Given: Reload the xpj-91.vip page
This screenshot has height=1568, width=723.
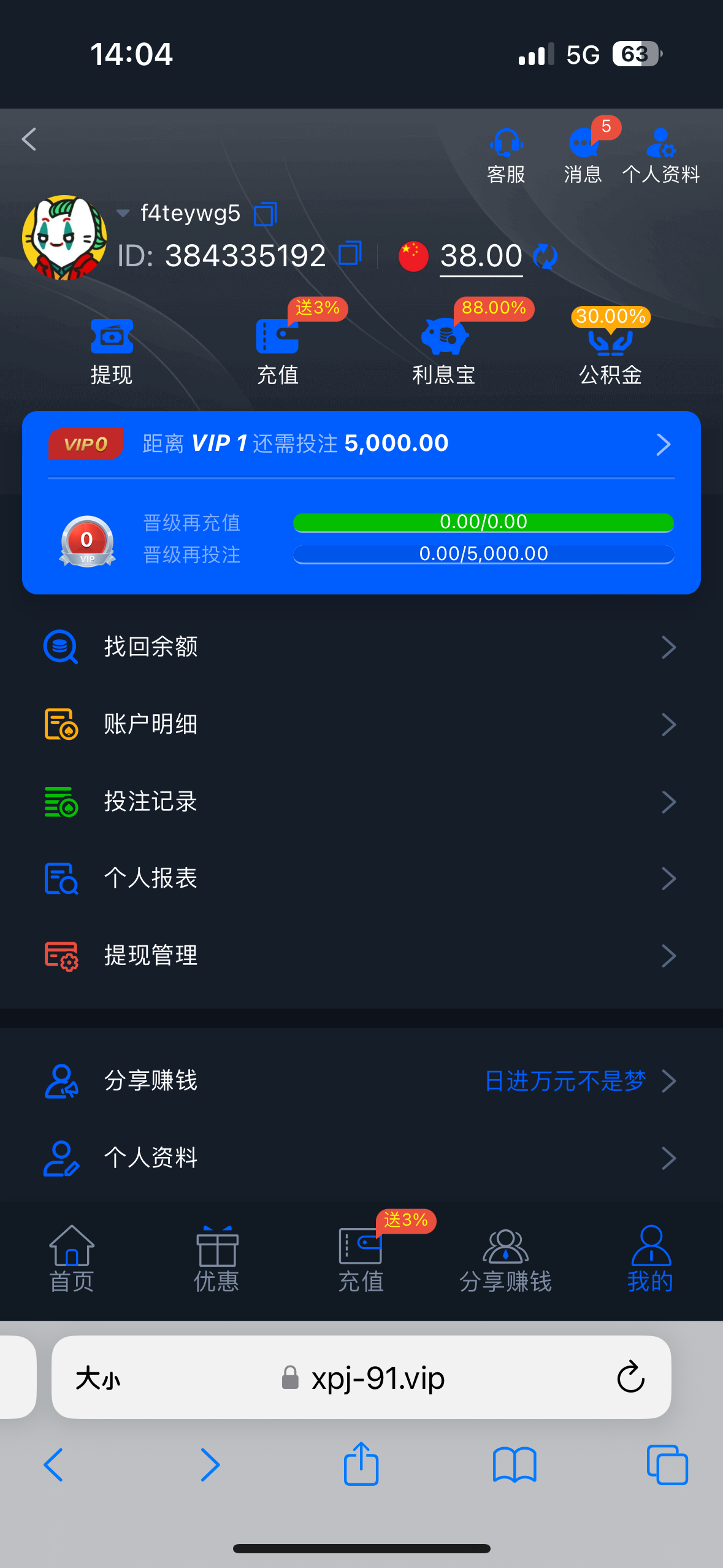Looking at the screenshot, I should click(630, 1377).
